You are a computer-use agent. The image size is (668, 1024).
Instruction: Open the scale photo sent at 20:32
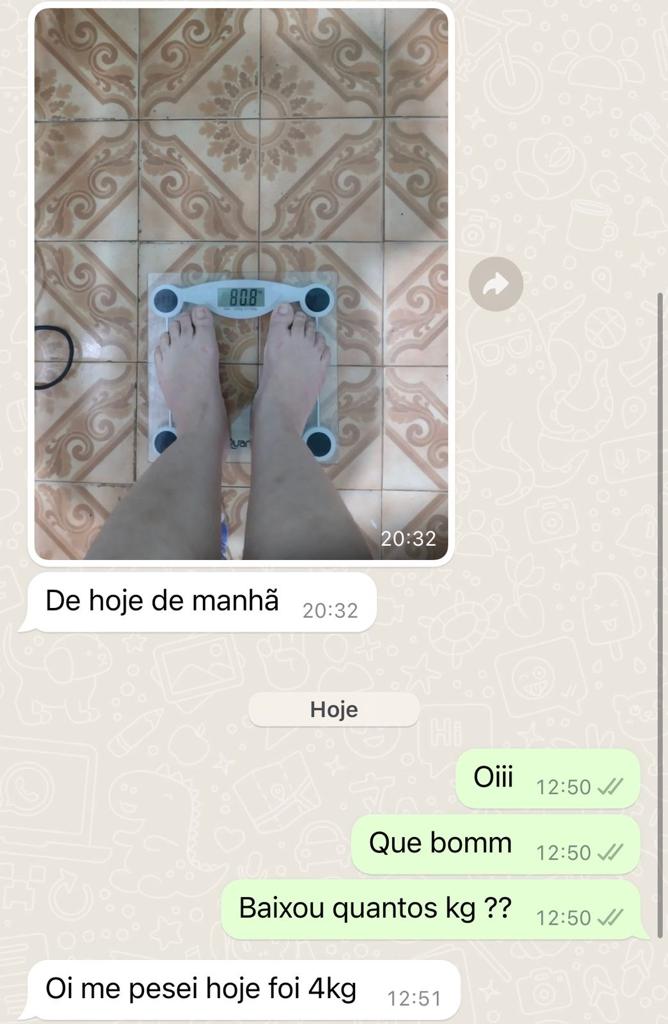click(241, 283)
